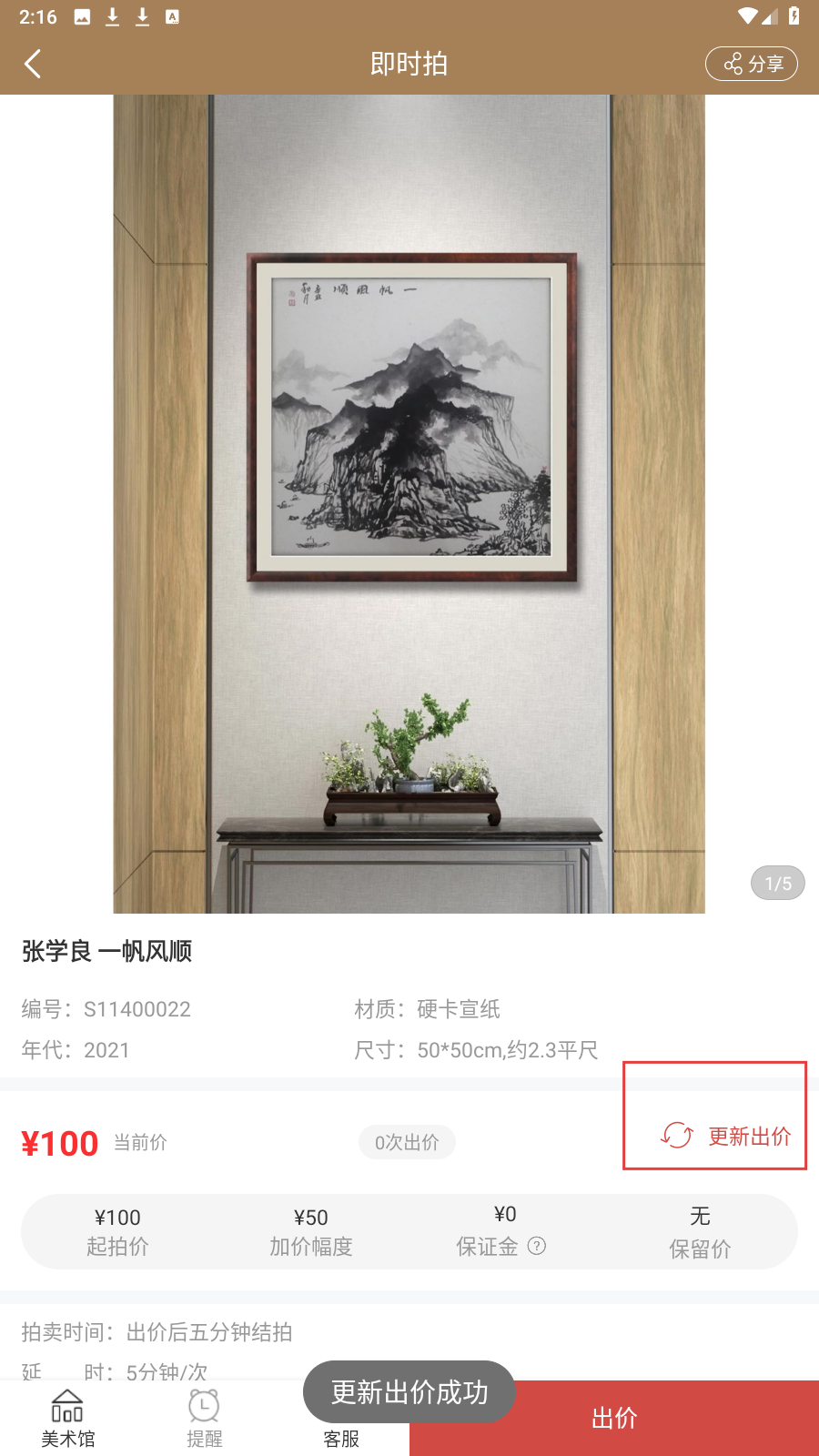
Task: Place a bid with the red 出价 button
Action: pos(614,1418)
